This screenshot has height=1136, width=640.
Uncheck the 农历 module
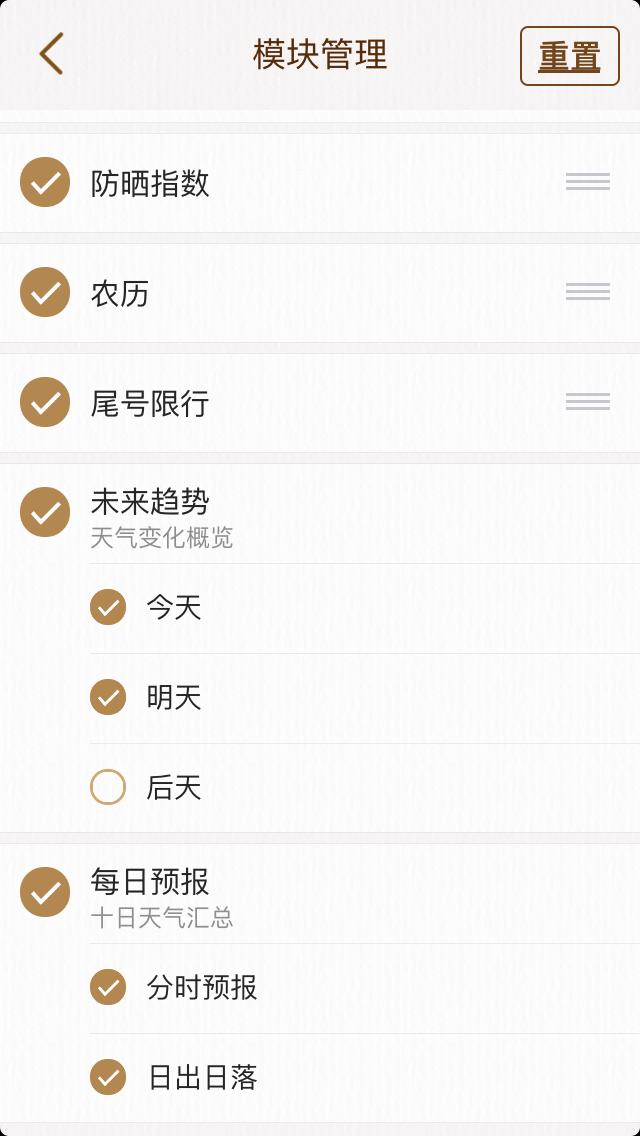(45, 292)
